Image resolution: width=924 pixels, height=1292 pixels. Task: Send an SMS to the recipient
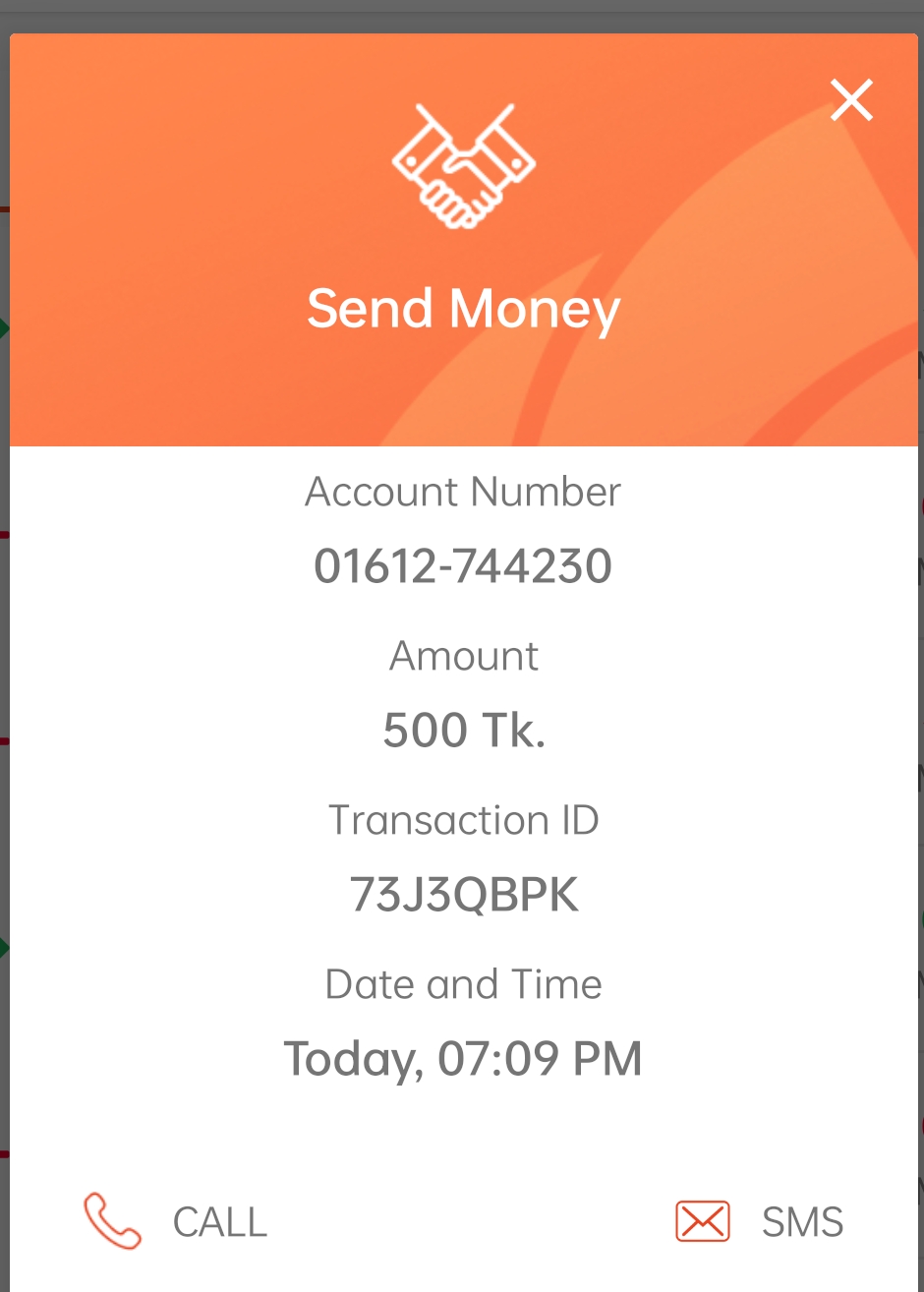(760, 1221)
